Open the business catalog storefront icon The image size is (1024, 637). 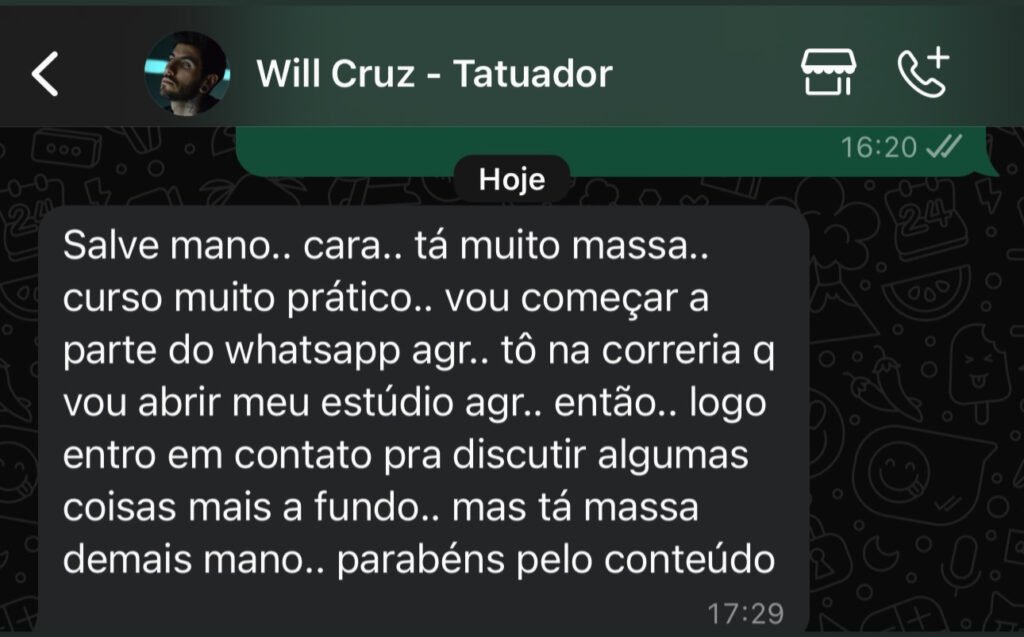pyautogui.click(x=829, y=73)
